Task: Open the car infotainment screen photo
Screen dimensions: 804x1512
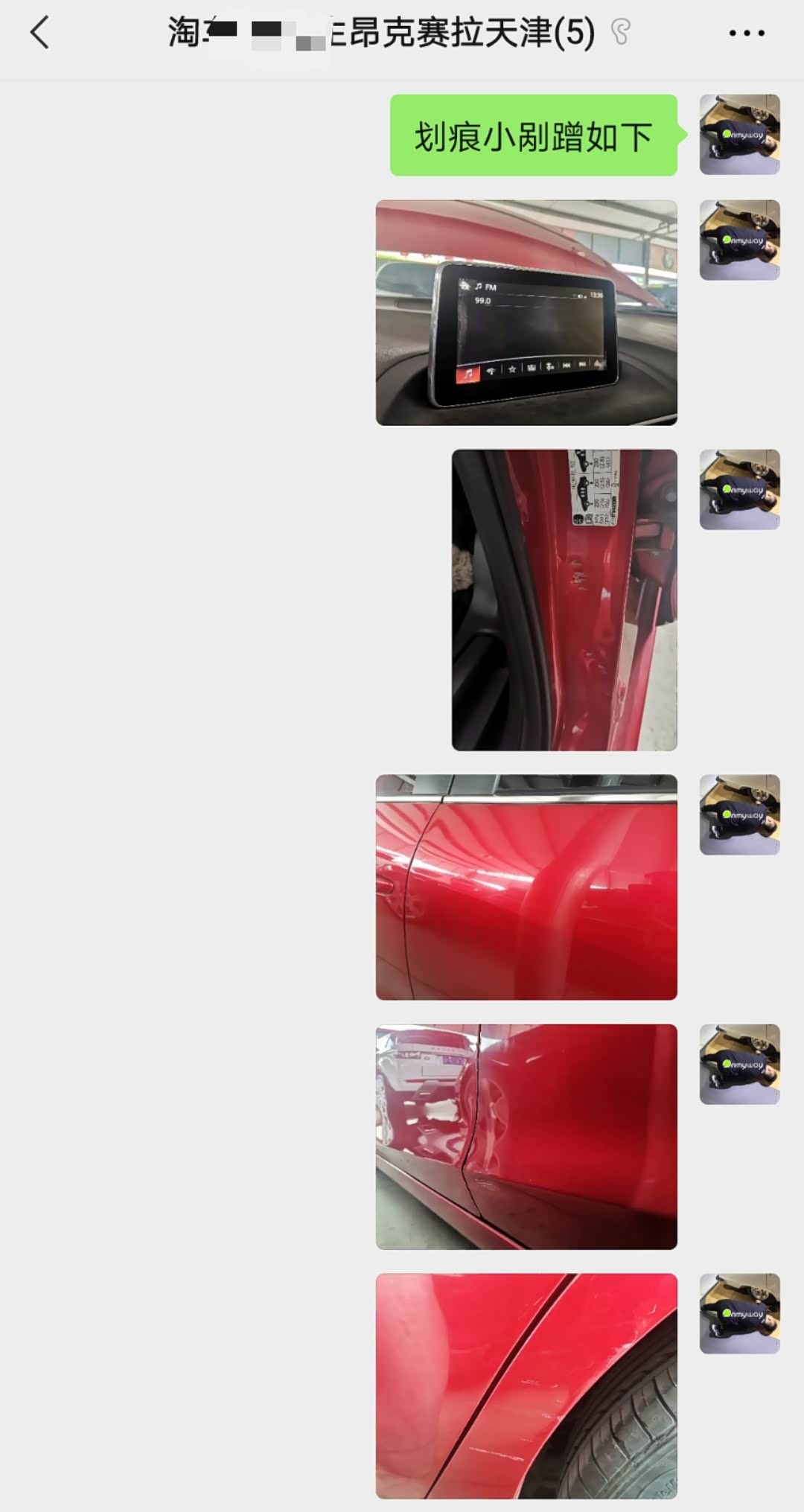Action: [x=526, y=313]
